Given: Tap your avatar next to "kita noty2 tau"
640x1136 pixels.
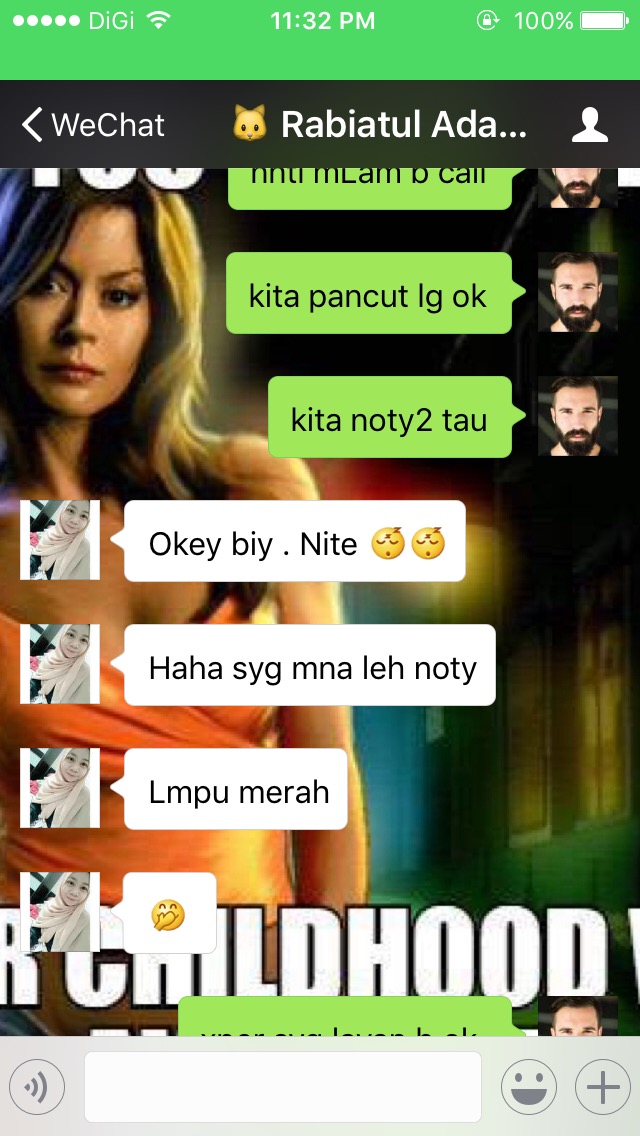Looking at the screenshot, I should point(577,416).
